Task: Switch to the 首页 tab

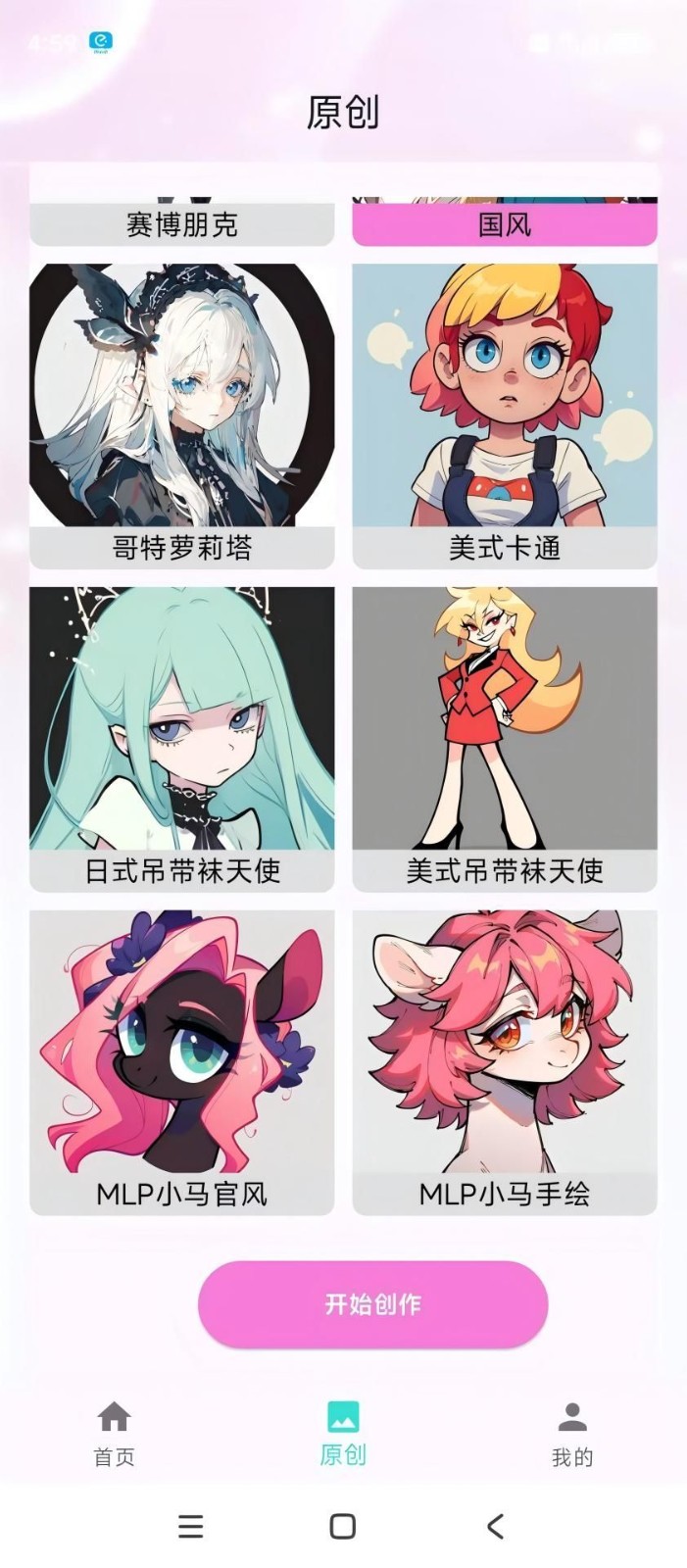Action: (x=115, y=1434)
